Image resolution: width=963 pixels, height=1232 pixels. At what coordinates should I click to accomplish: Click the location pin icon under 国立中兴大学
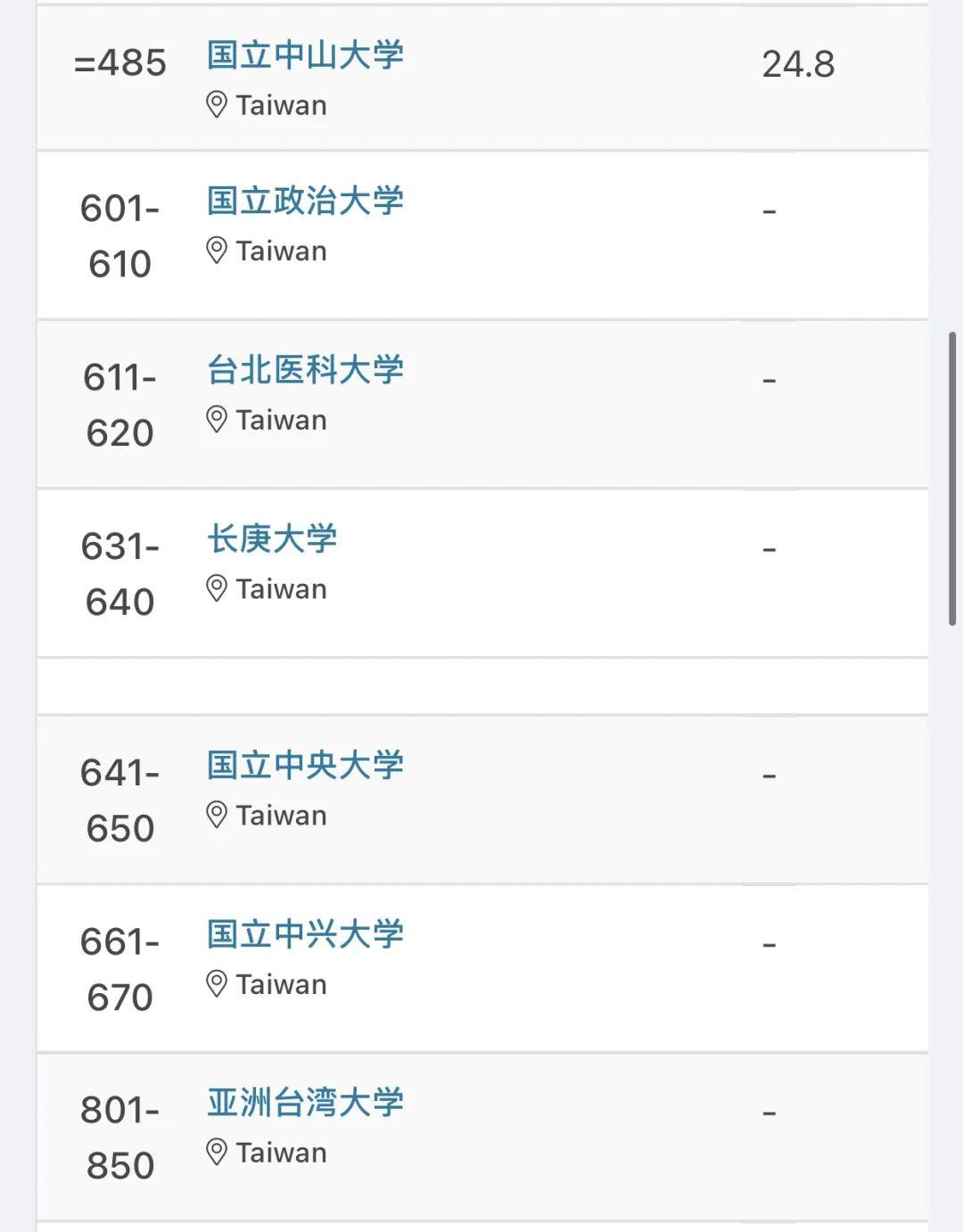click(217, 984)
